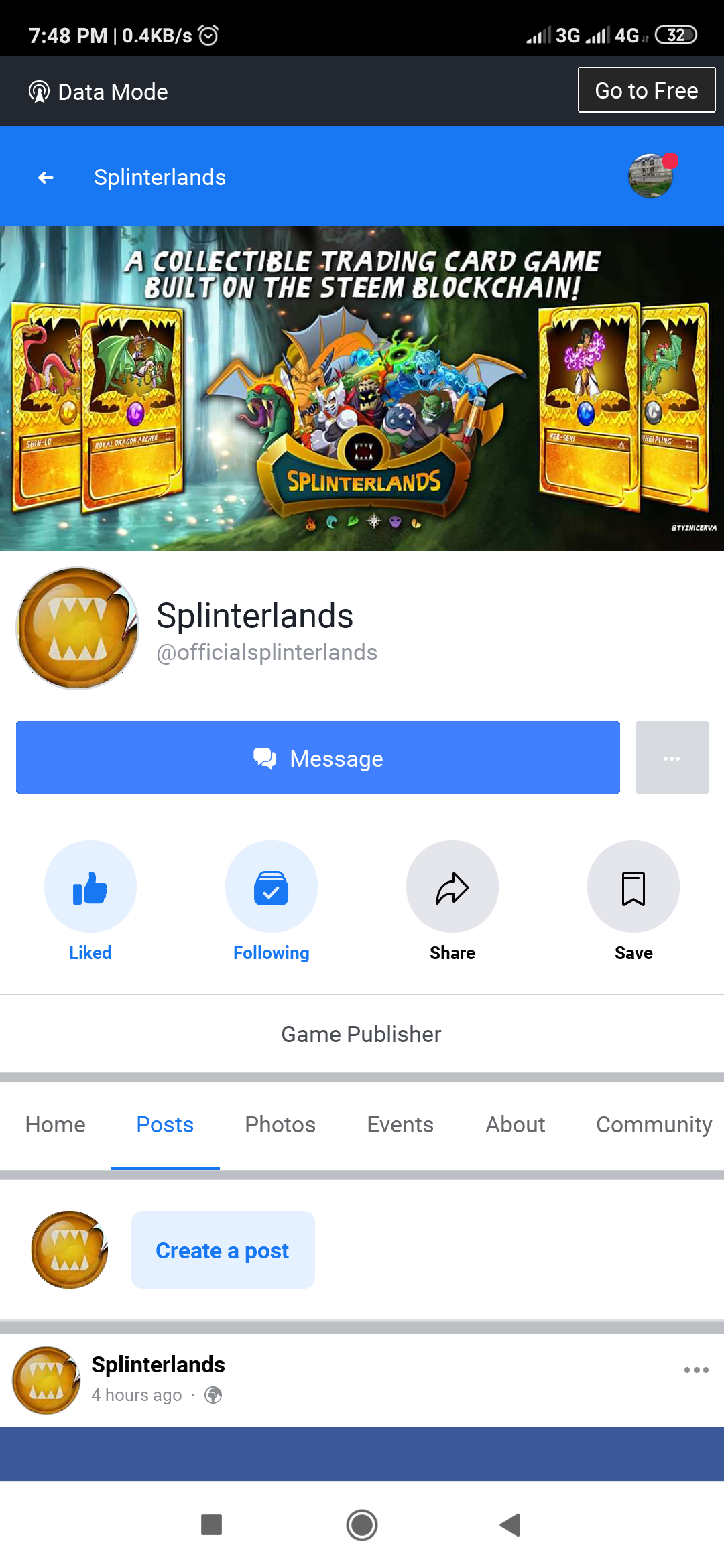Screen dimensions: 724x1568
Task: Open the Events tab
Action: pos(400,1124)
